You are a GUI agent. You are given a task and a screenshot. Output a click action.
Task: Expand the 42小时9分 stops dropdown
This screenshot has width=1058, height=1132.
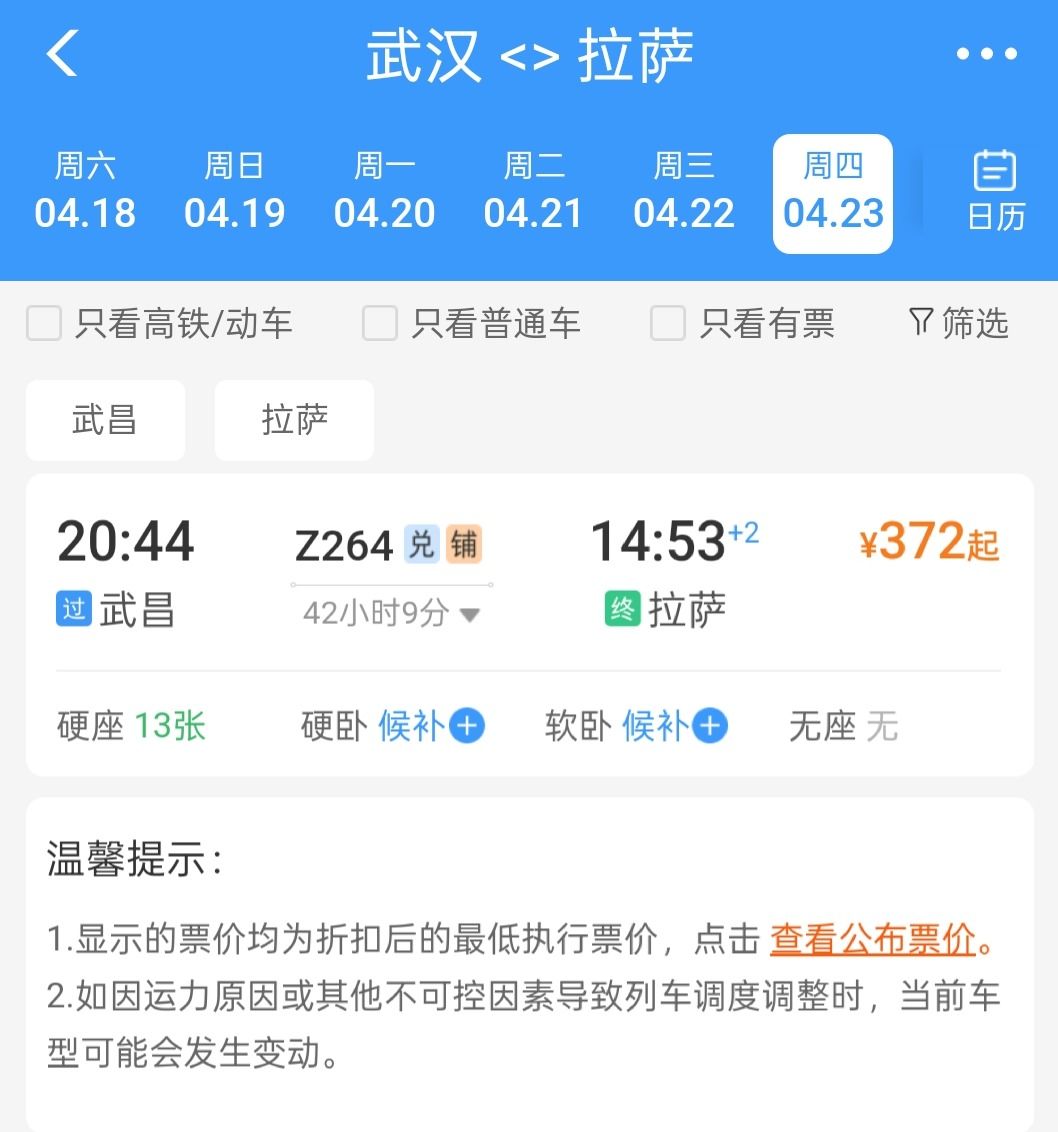pyautogui.click(x=391, y=613)
